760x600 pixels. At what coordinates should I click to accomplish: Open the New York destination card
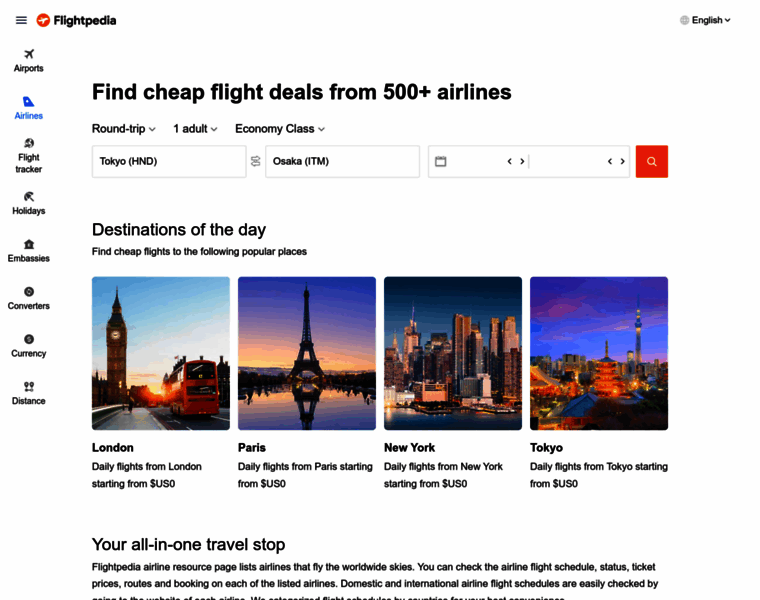[x=452, y=353]
